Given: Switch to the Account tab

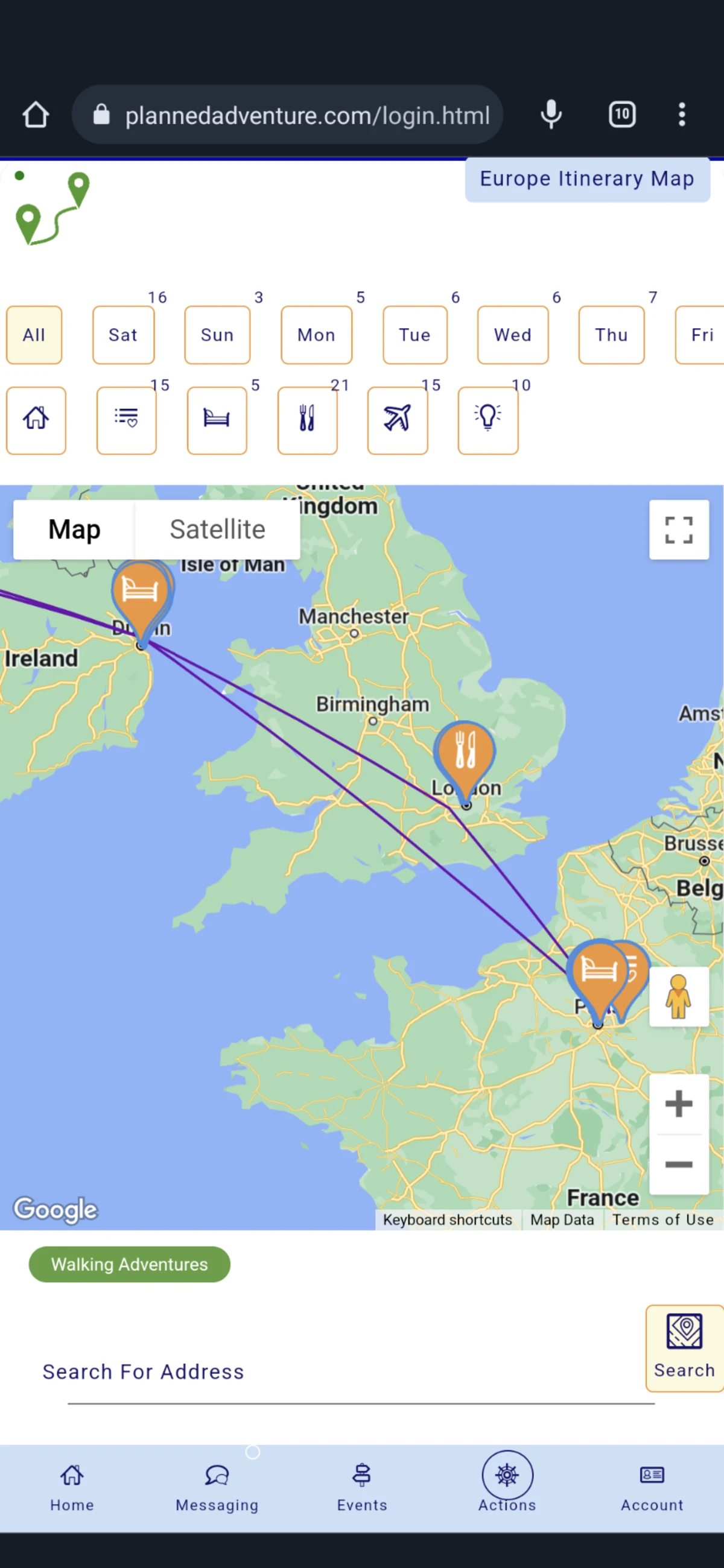Looking at the screenshot, I should coord(652,1488).
